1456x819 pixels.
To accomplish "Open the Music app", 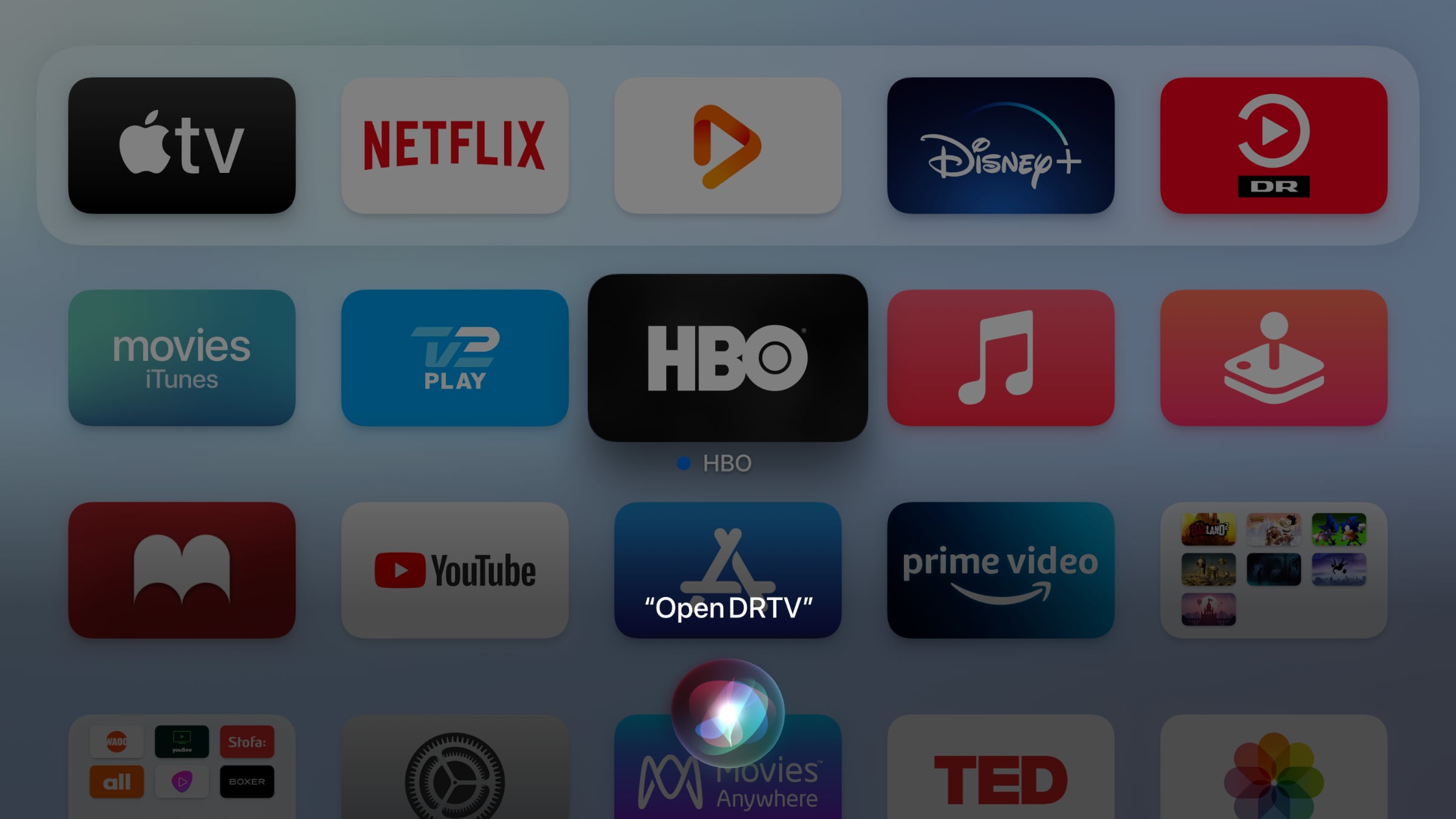I will pos(1000,357).
